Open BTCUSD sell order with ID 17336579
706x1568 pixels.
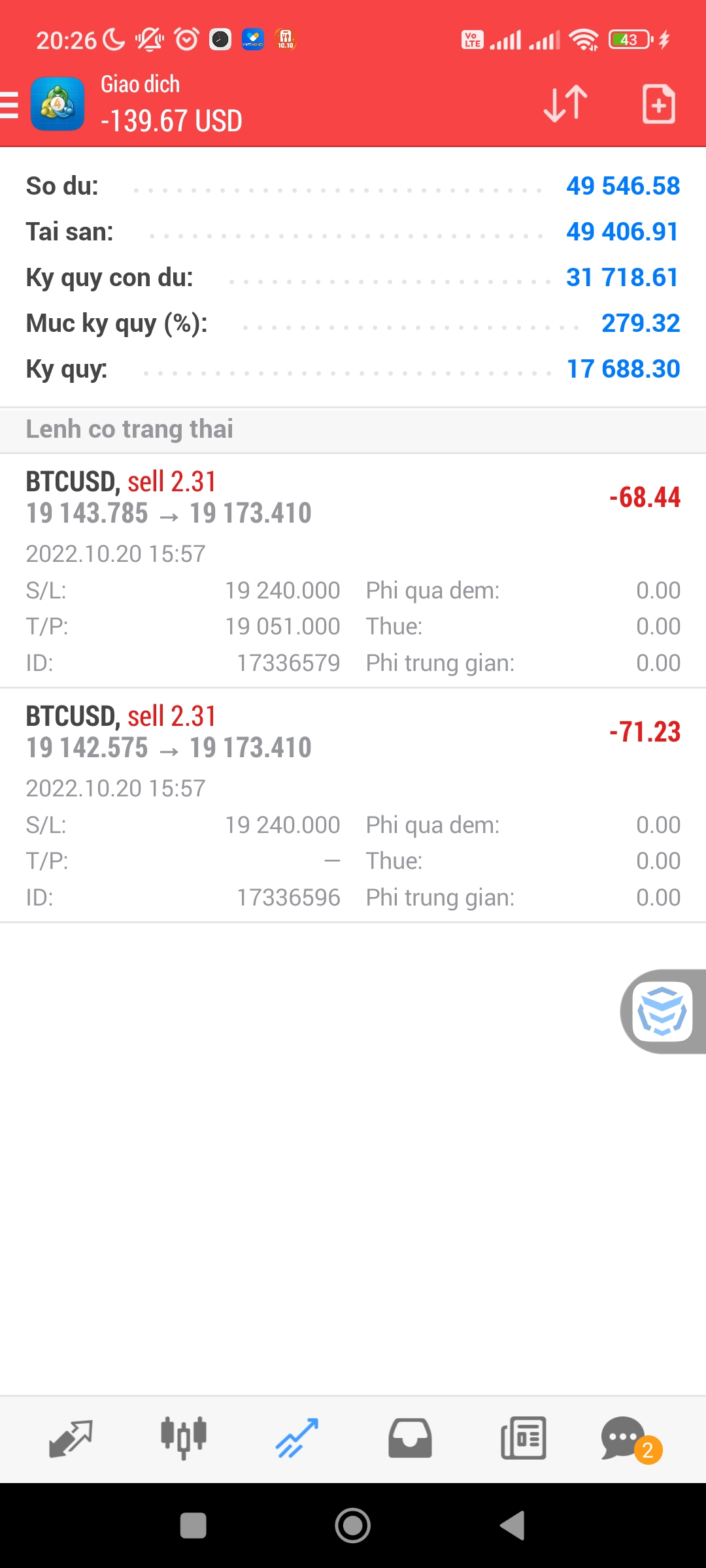[353, 570]
